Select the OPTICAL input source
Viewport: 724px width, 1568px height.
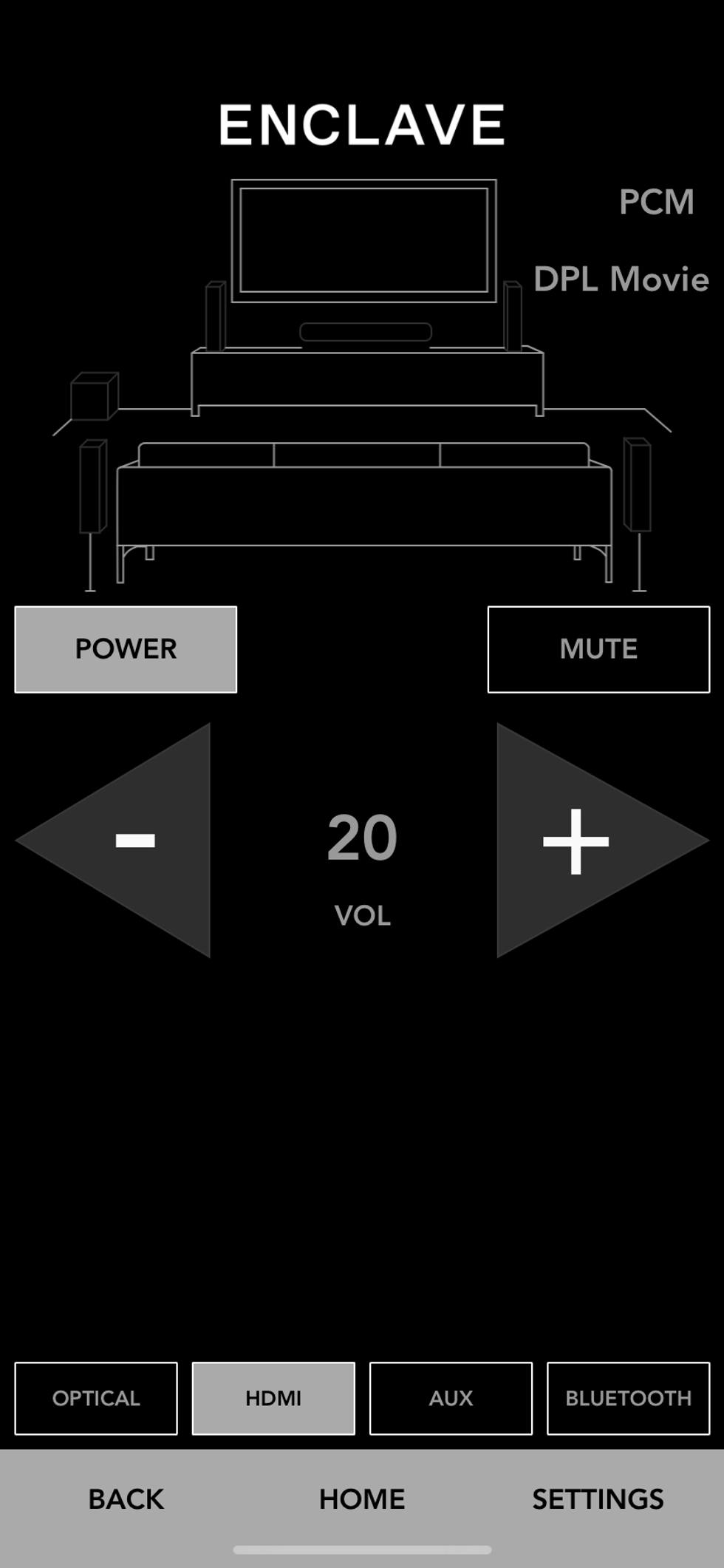[95, 1397]
